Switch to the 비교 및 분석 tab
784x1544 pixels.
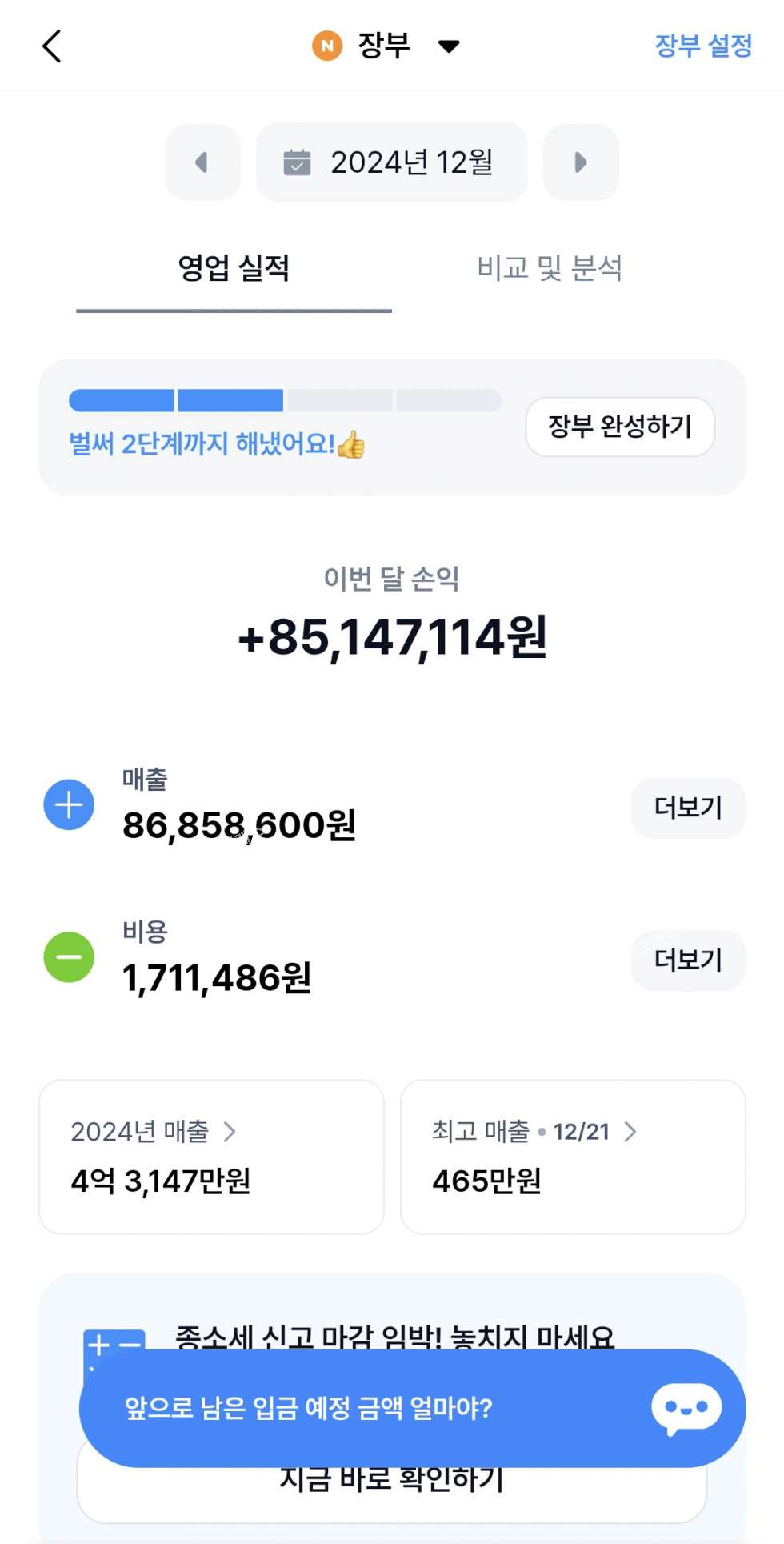(x=550, y=269)
